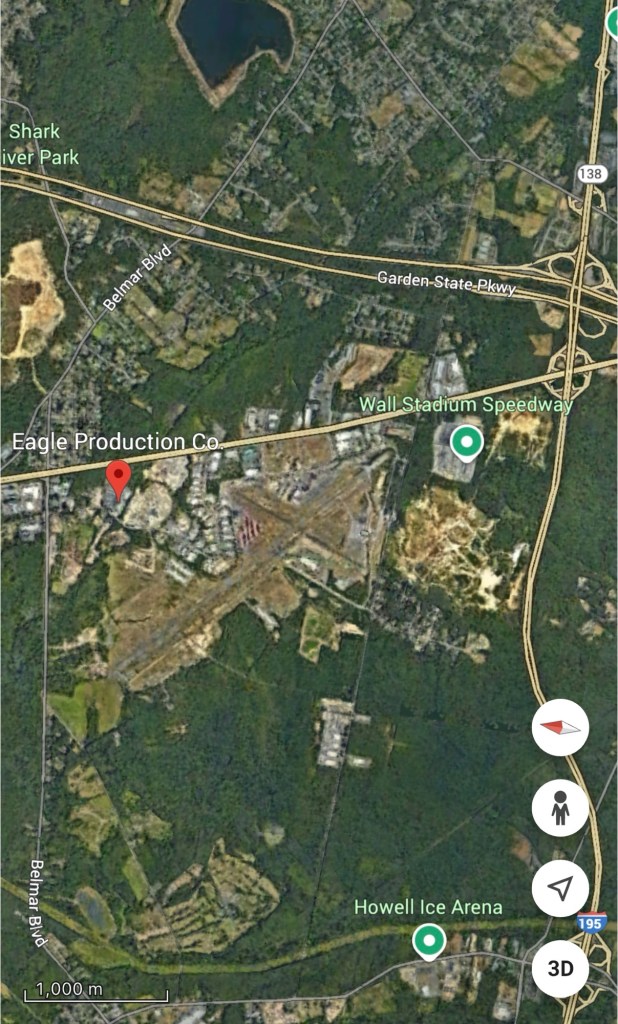This screenshot has width=618, height=1024.
Task: Center map on my current location
Action: (x=560, y=888)
